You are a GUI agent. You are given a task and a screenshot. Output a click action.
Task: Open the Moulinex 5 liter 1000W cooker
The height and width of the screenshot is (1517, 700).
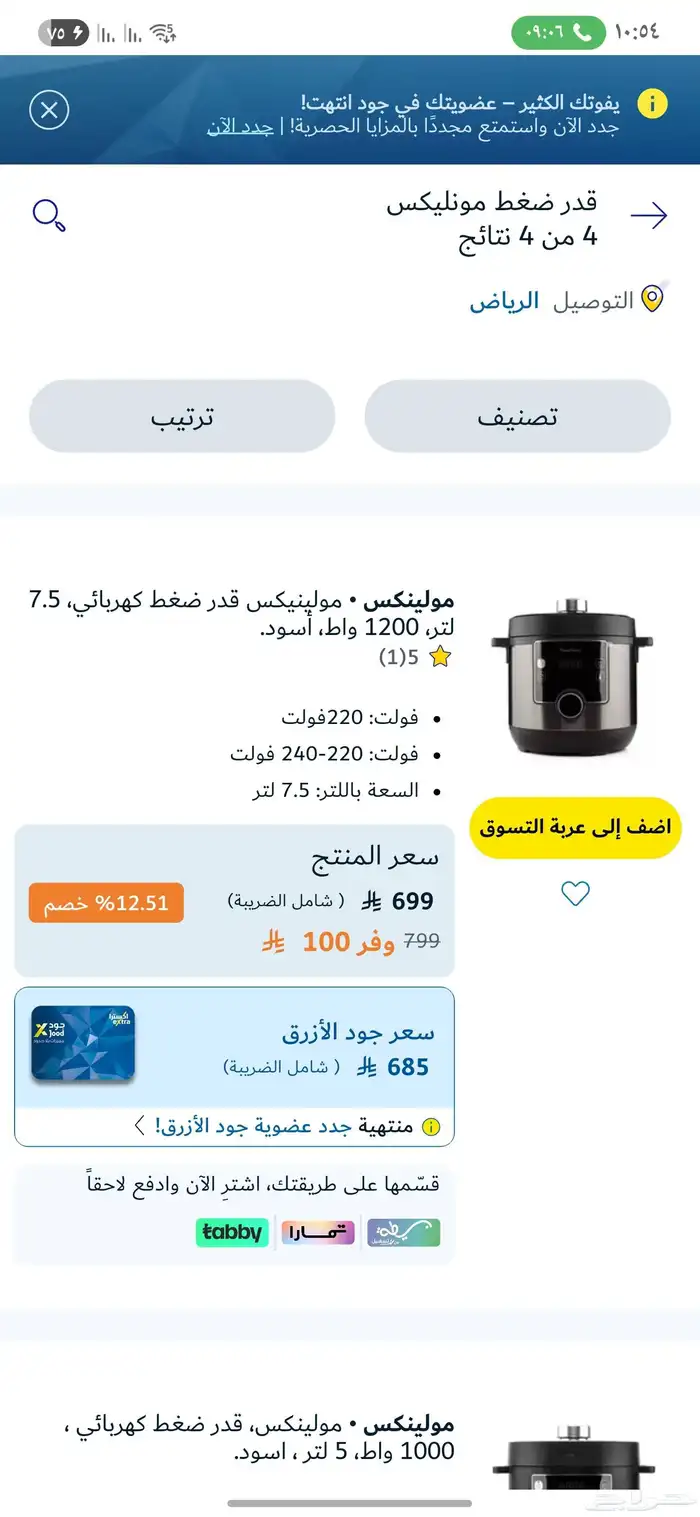tap(262, 1437)
